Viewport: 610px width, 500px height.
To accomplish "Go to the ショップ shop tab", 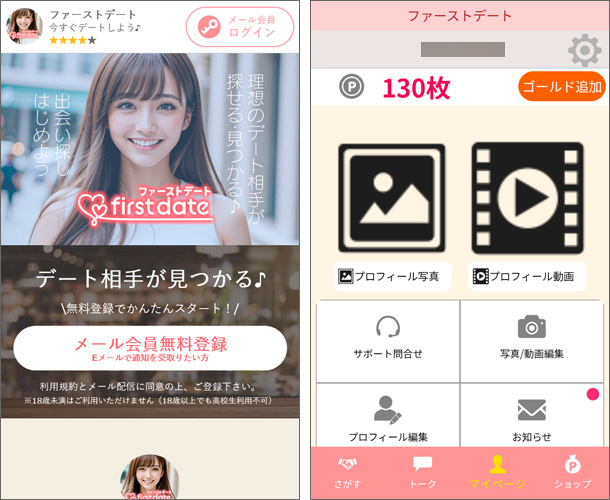I will click(x=572, y=473).
